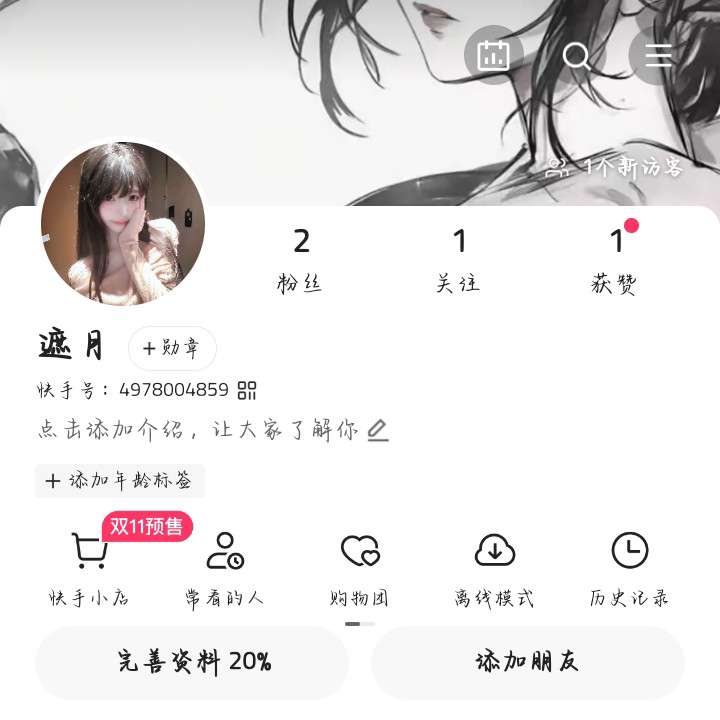The height and width of the screenshot is (720, 720).
Task: Open 常看的人 frequently viewed people
Action: click(x=224, y=568)
